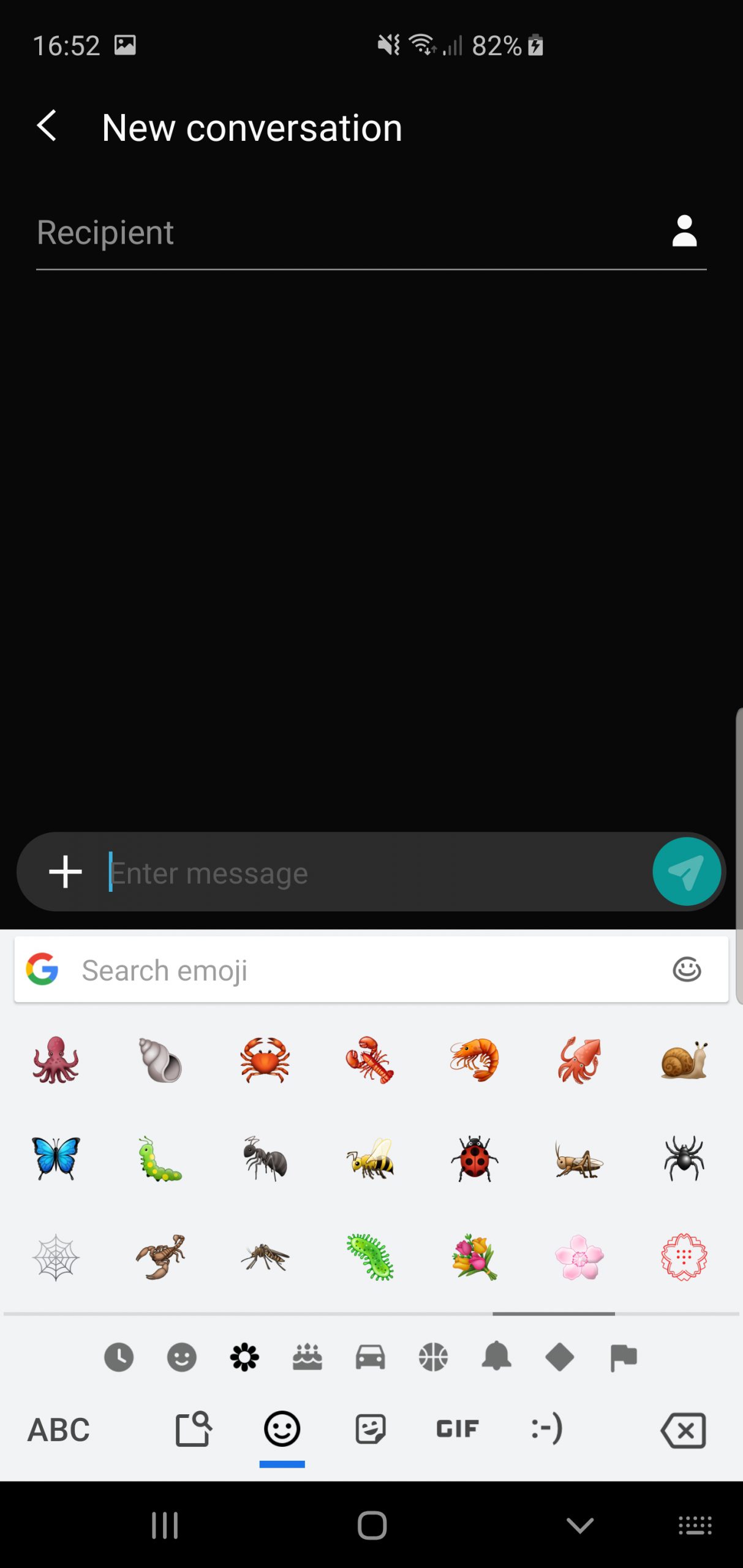Insert the octopus emoji
The height and width of the screenshot is (1568, 743).
coord(56,1060)
